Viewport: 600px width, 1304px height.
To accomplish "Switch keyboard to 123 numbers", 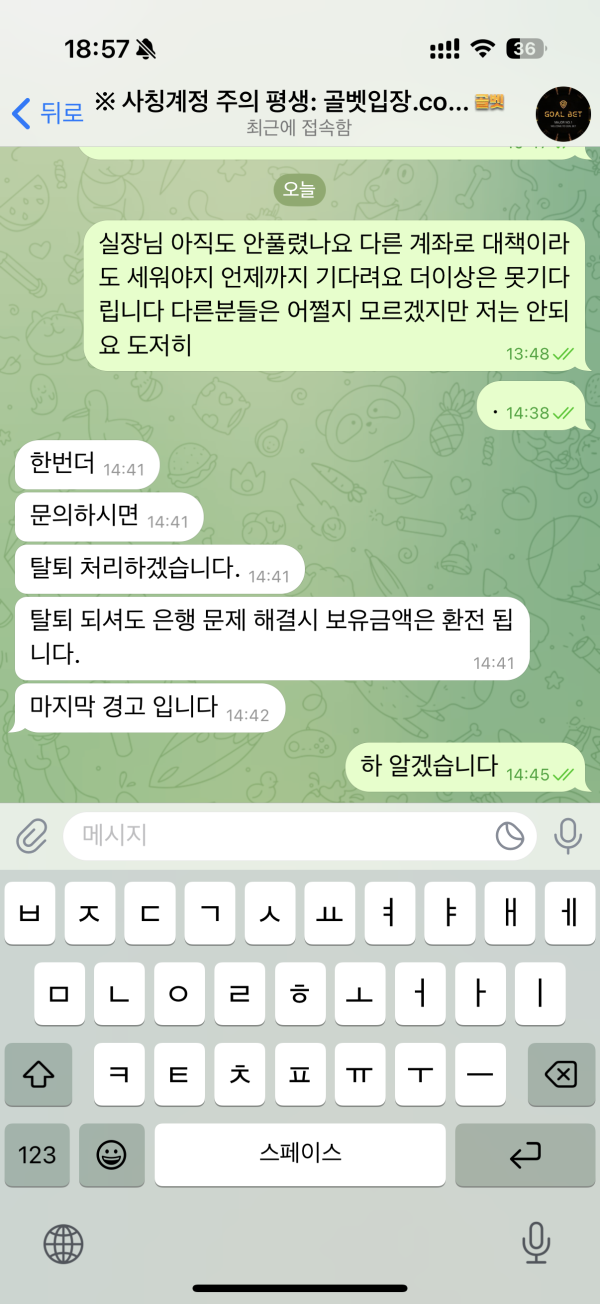I will pos(37,1155).
